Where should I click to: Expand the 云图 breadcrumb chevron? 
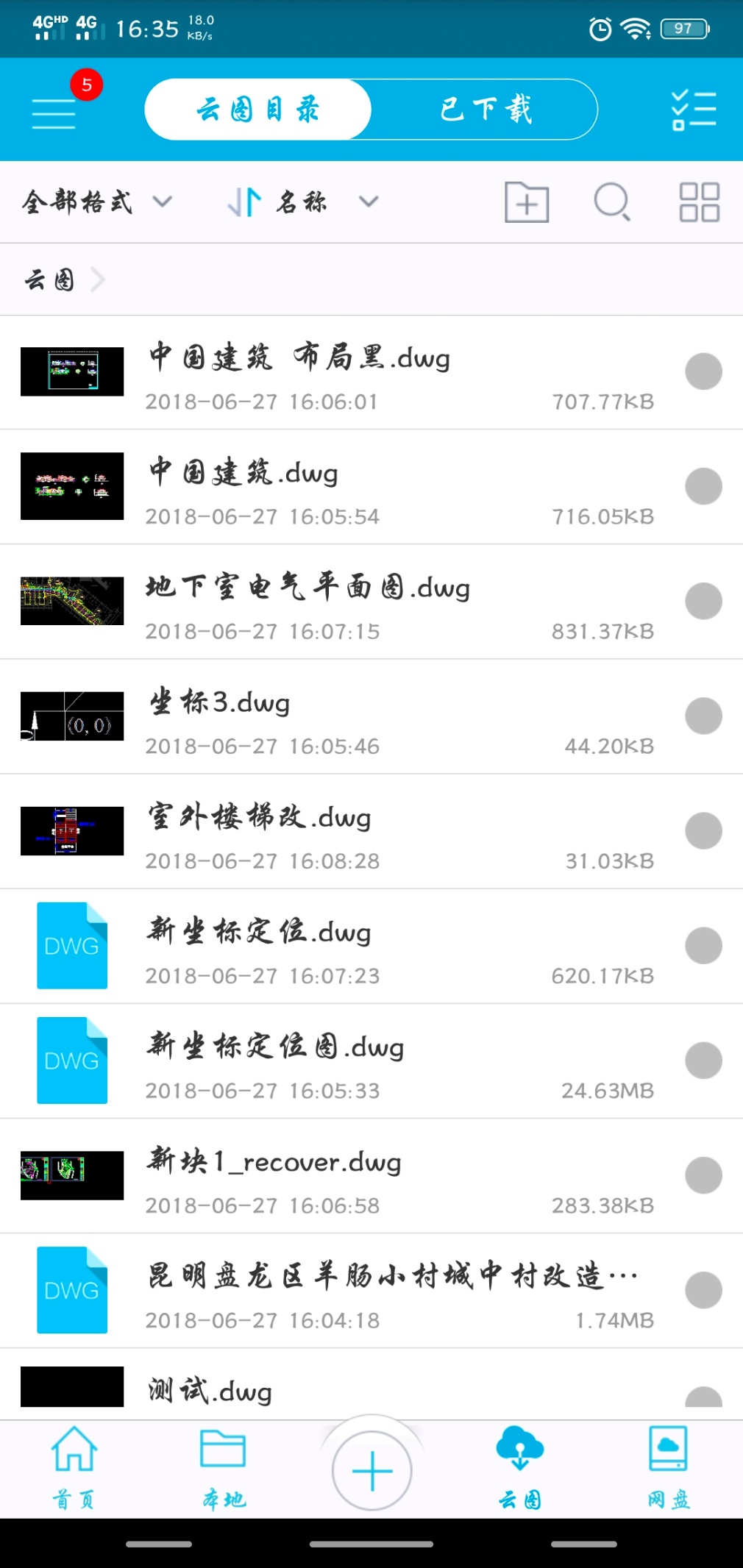(x=98, y=279)
